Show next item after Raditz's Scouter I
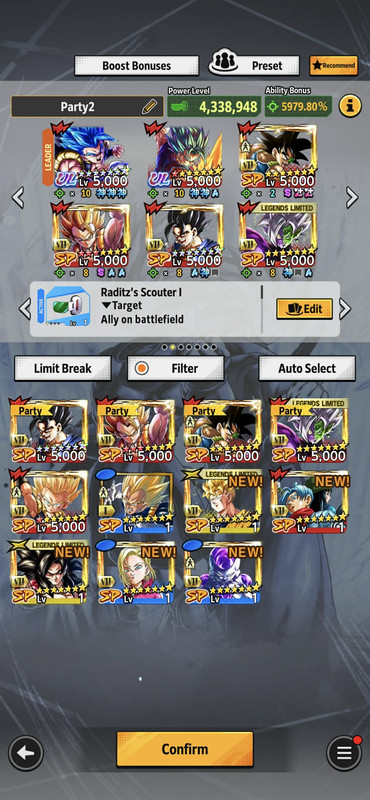 (345, 309)
